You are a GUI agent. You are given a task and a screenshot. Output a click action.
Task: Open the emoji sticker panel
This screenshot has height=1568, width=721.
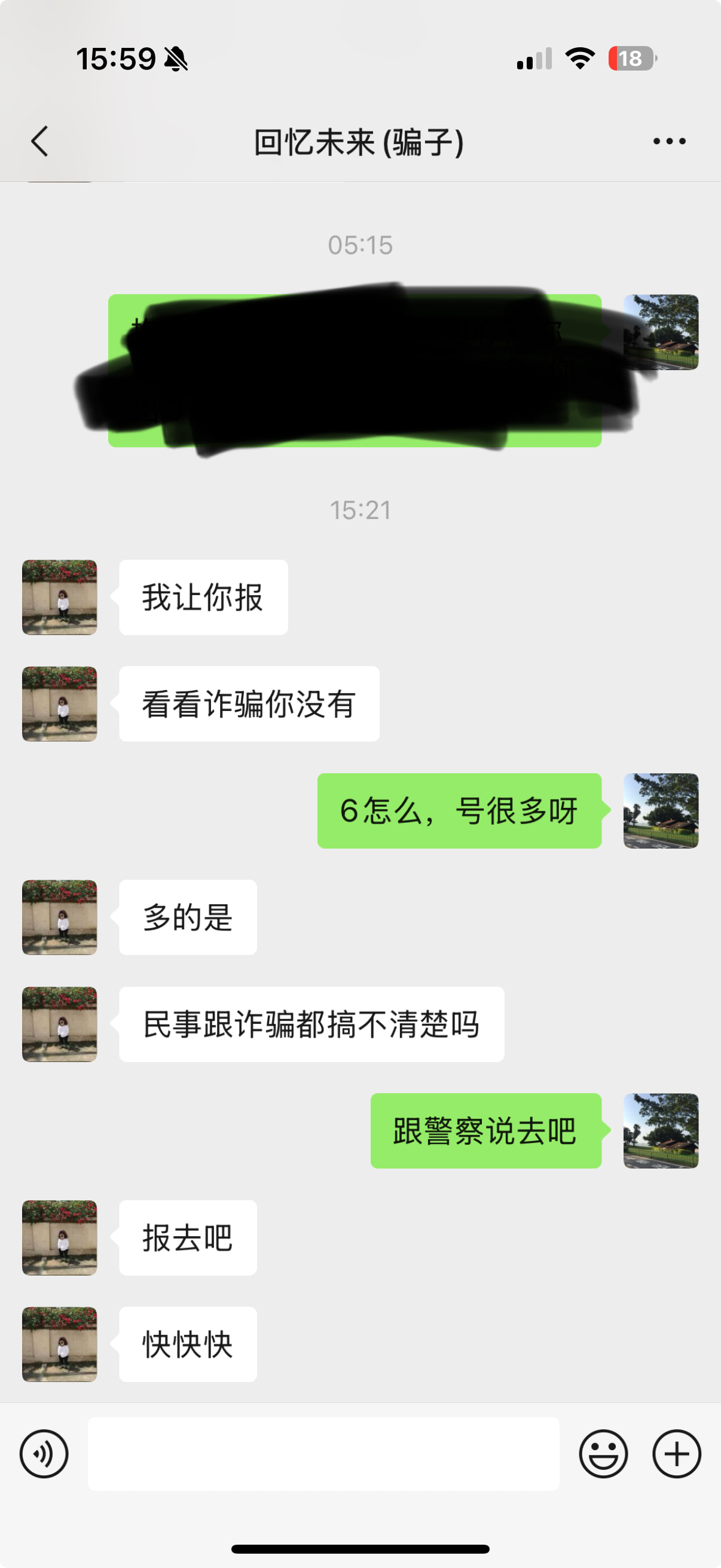(603, 1454)
